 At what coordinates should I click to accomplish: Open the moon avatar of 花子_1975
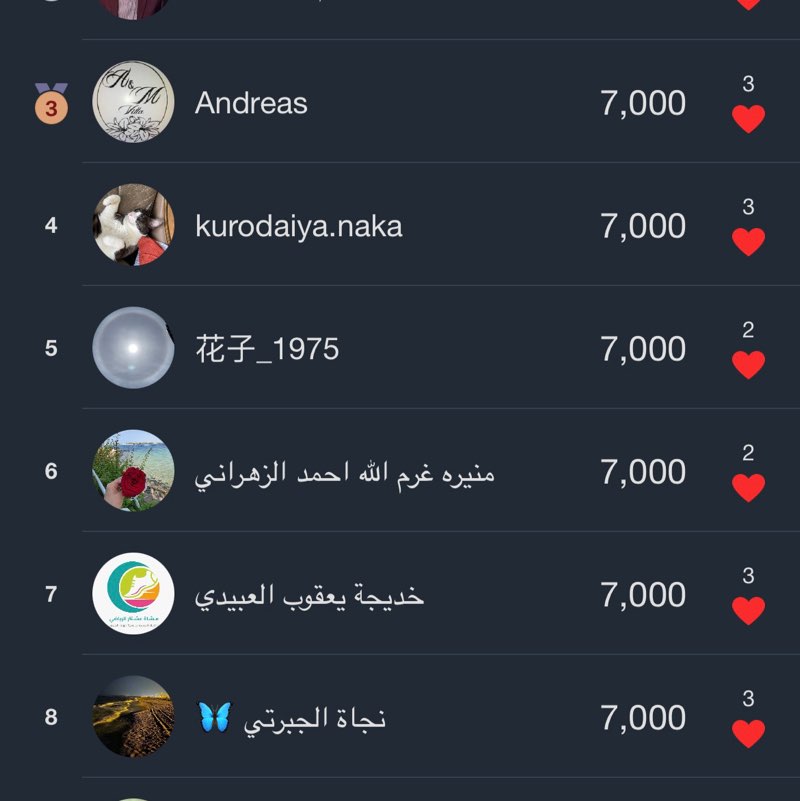133,348
